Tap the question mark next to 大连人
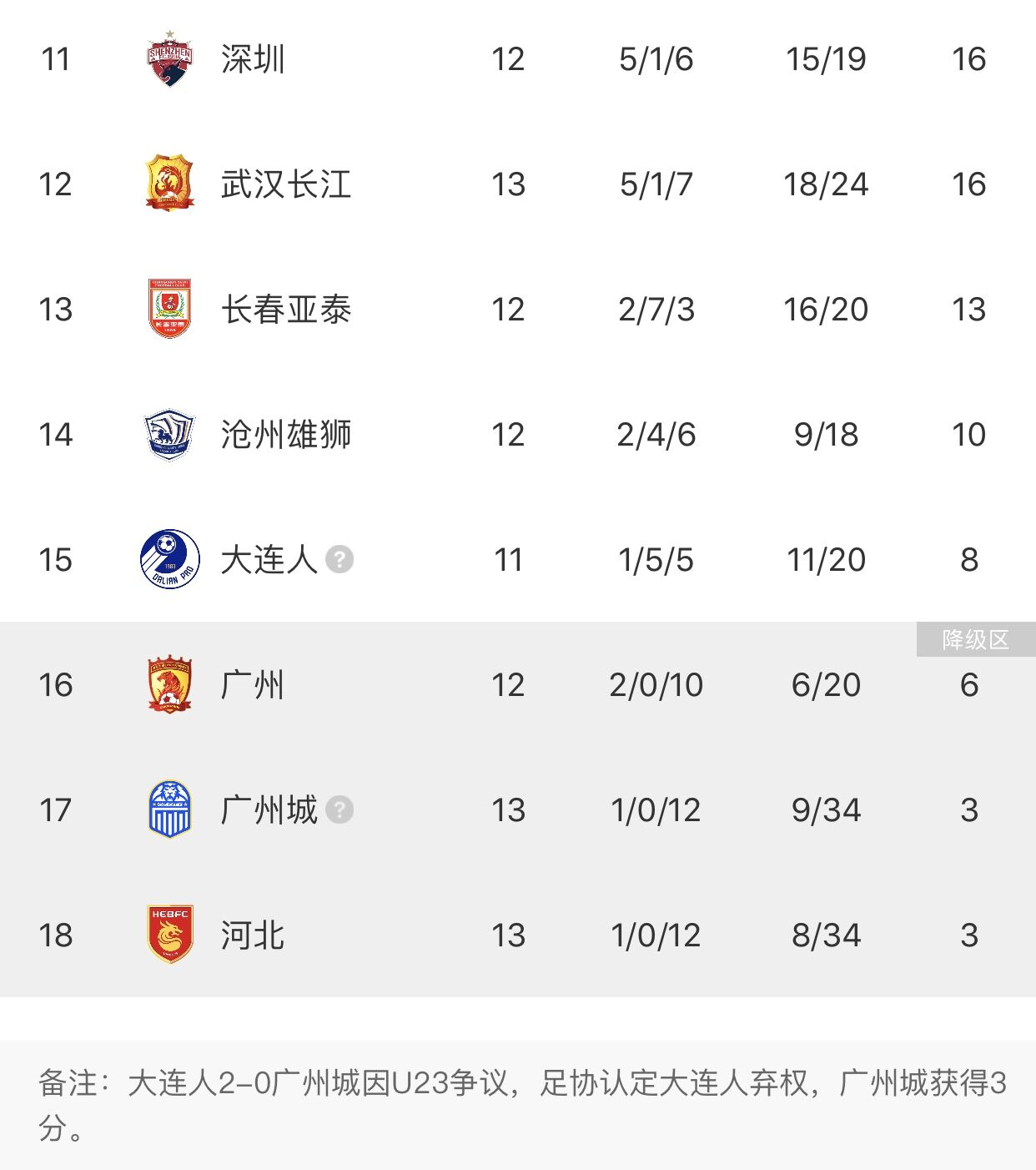 (x=339, y=559)
